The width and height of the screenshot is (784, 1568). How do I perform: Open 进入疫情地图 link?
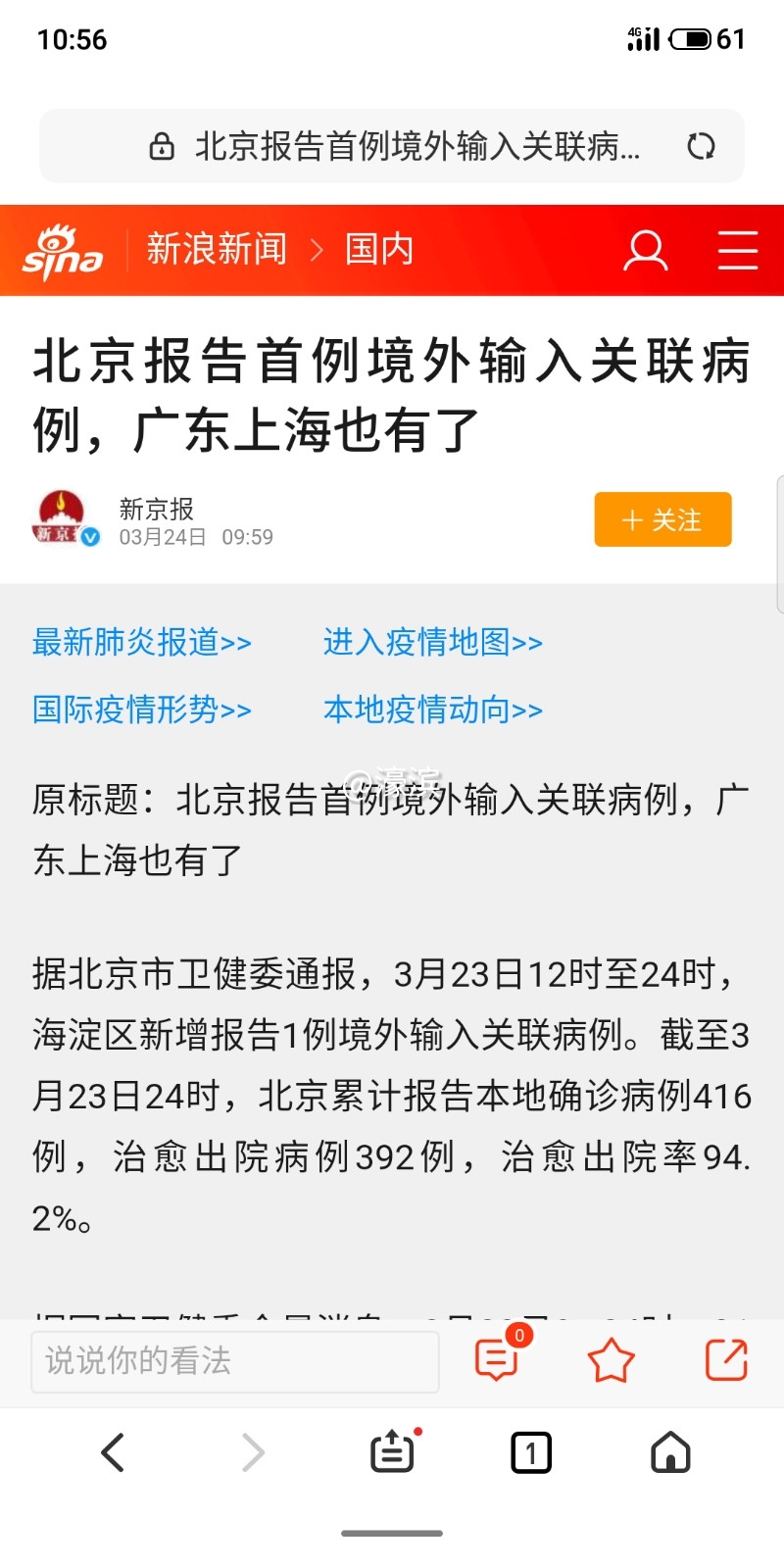pyautogui.click(x=432, y=643)
